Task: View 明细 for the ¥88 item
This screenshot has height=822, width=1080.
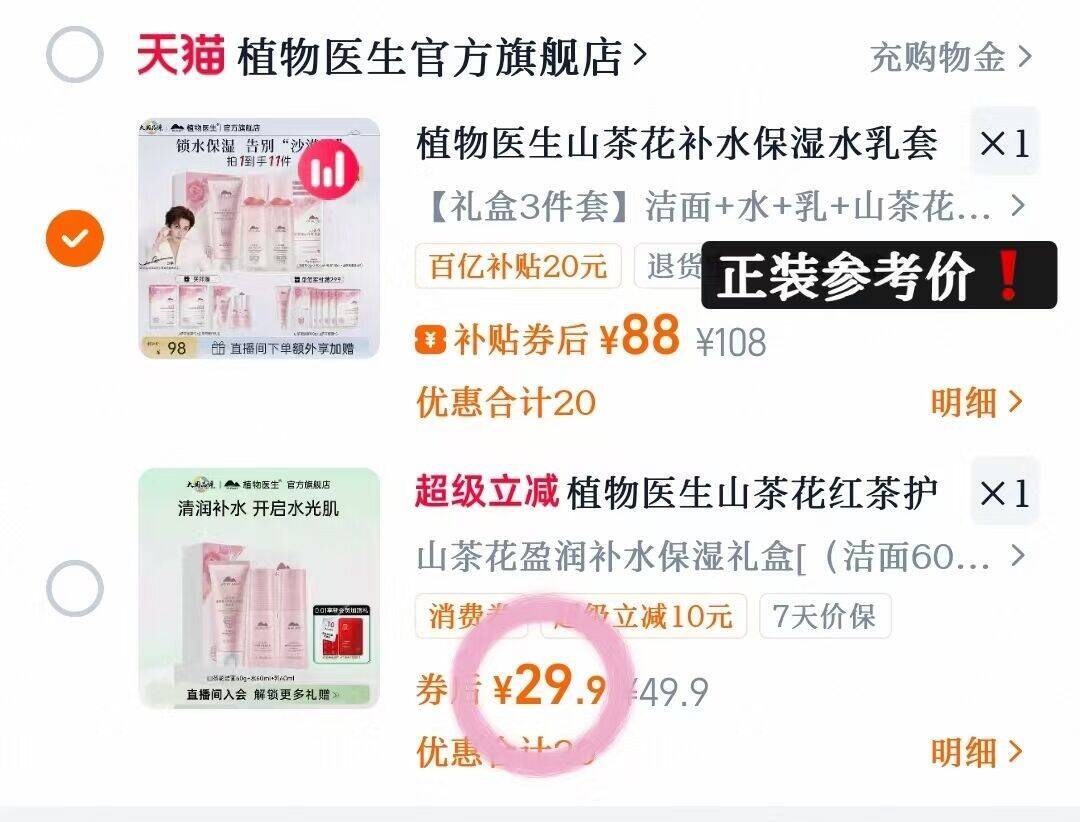Action: [976, 402]
